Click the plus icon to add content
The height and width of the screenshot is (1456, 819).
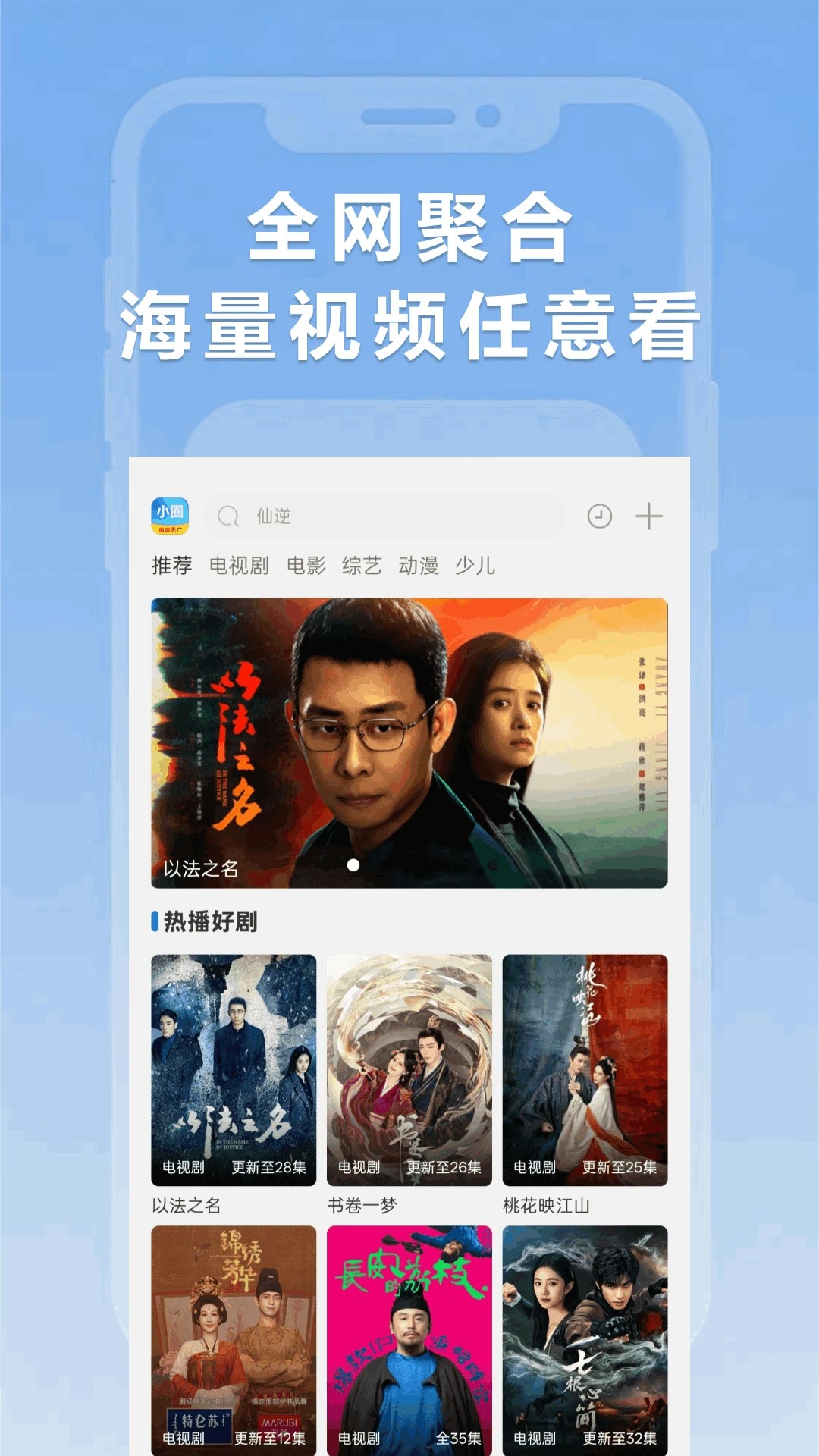[x=649, y=515]
